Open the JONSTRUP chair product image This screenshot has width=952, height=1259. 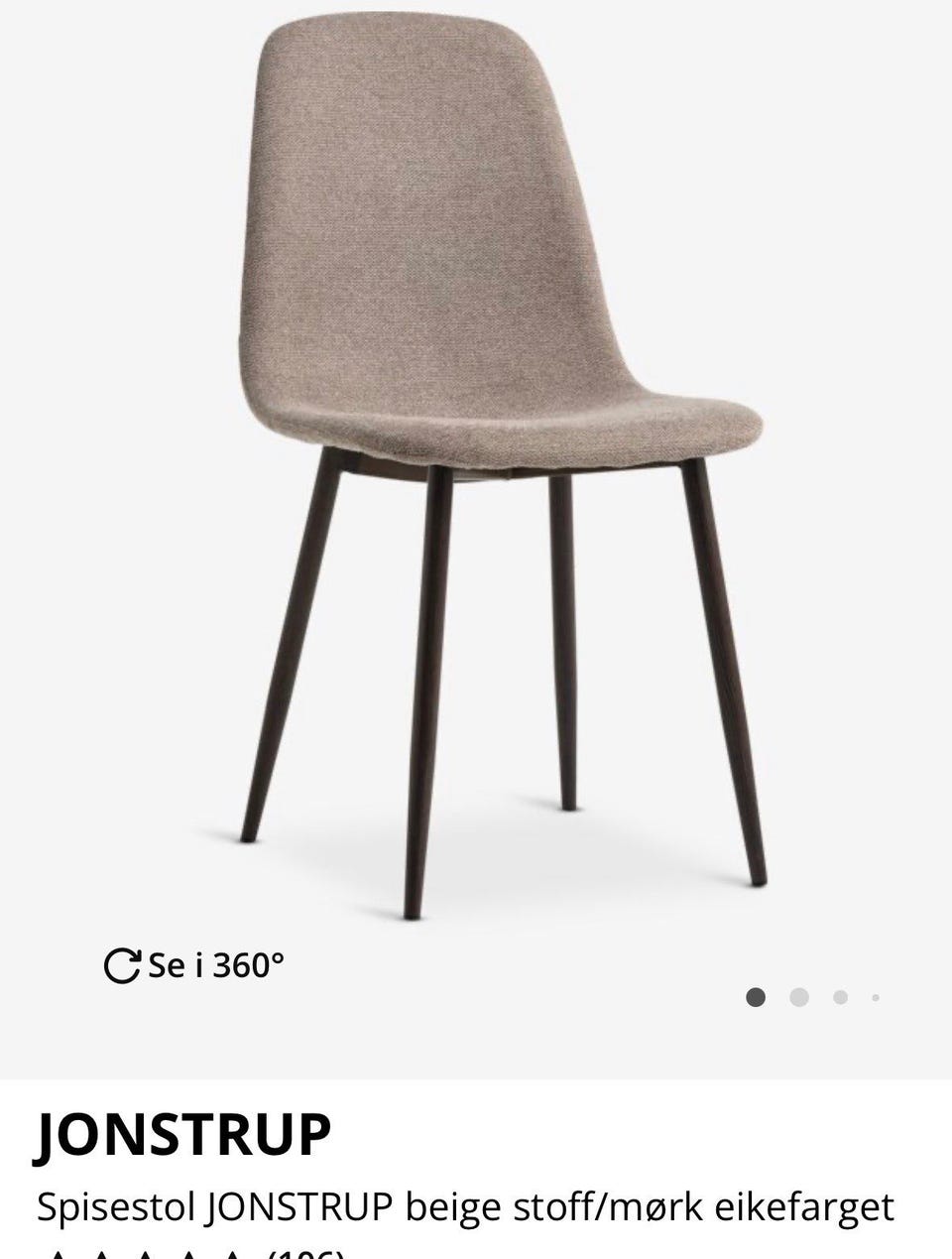pos(501,446)
